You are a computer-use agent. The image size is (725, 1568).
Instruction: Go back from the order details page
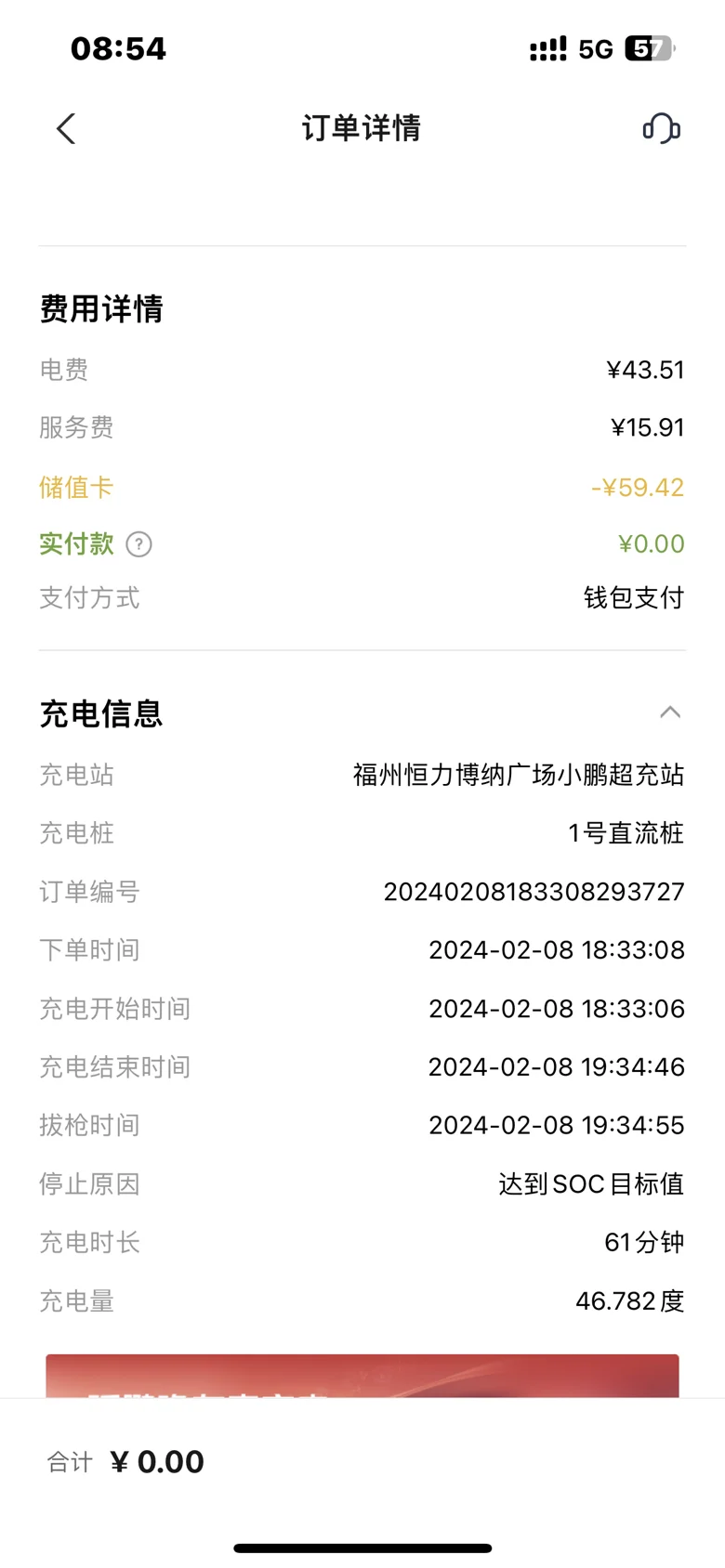(x=66, y=129)
